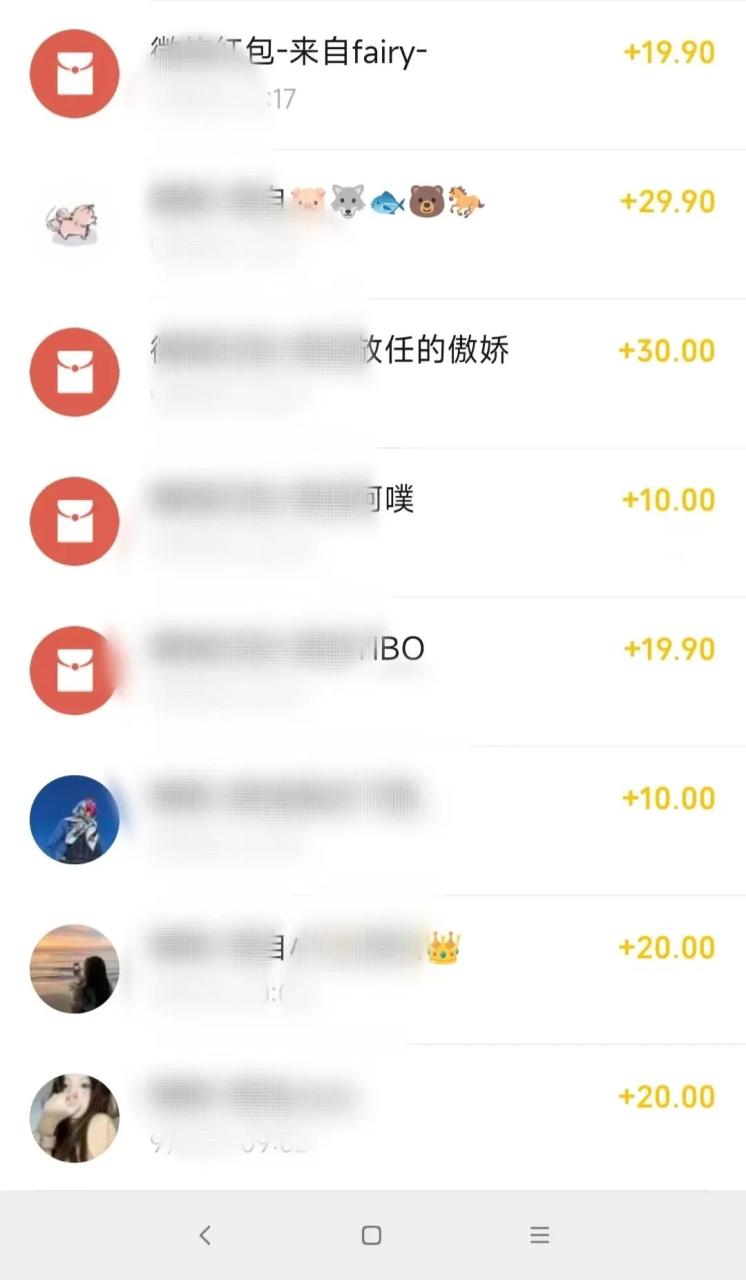Tap the +29.90 transaction amount
The height and width of the screenshot is (1280, 746).
coord(668,201)
